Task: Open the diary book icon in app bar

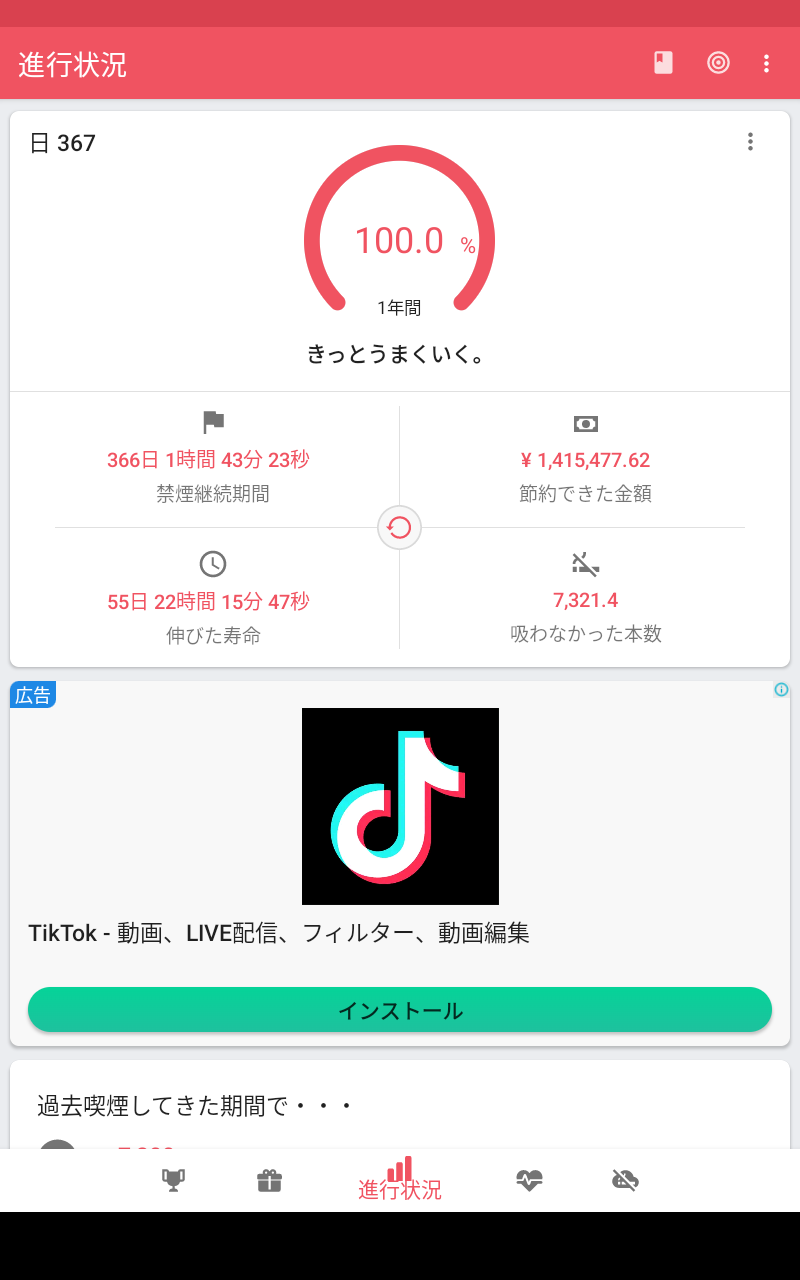Action: (x=663, y=63)
